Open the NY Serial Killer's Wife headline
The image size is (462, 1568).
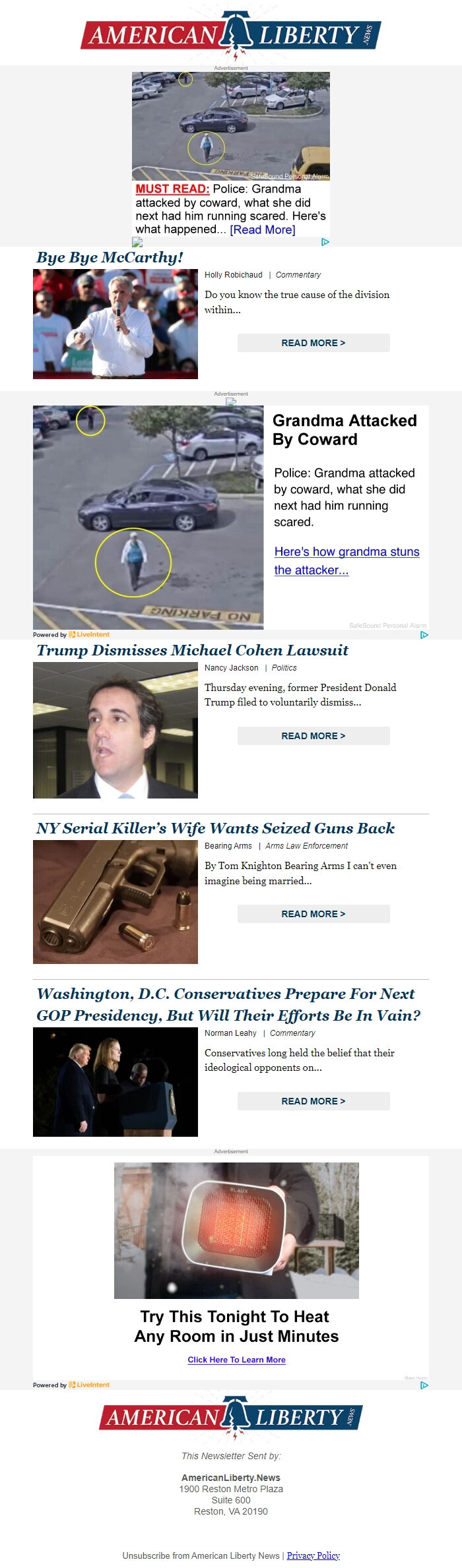(215, 828)
